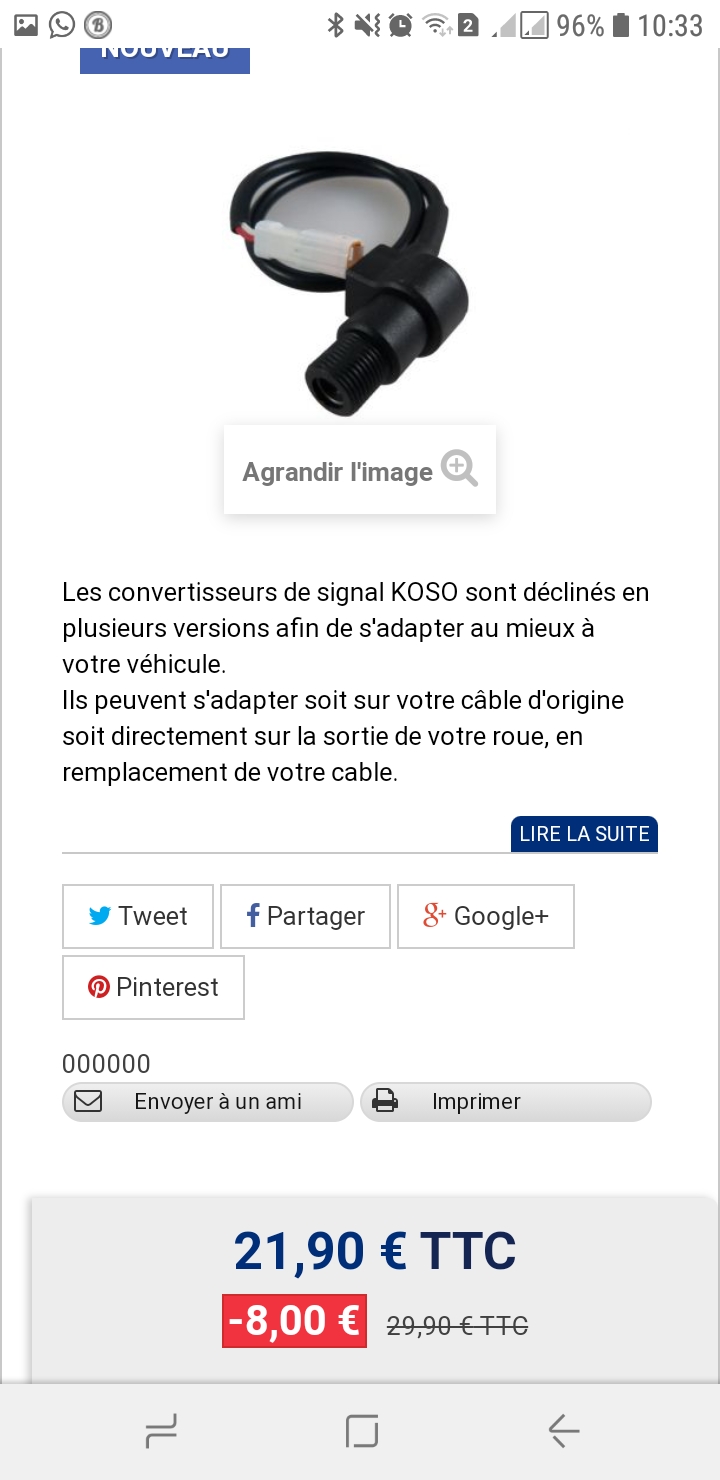Tap Agrandir l'image to enlarge photo
Image resolution: width=720 pixels, height=1480 pixels.
point(359,470)
